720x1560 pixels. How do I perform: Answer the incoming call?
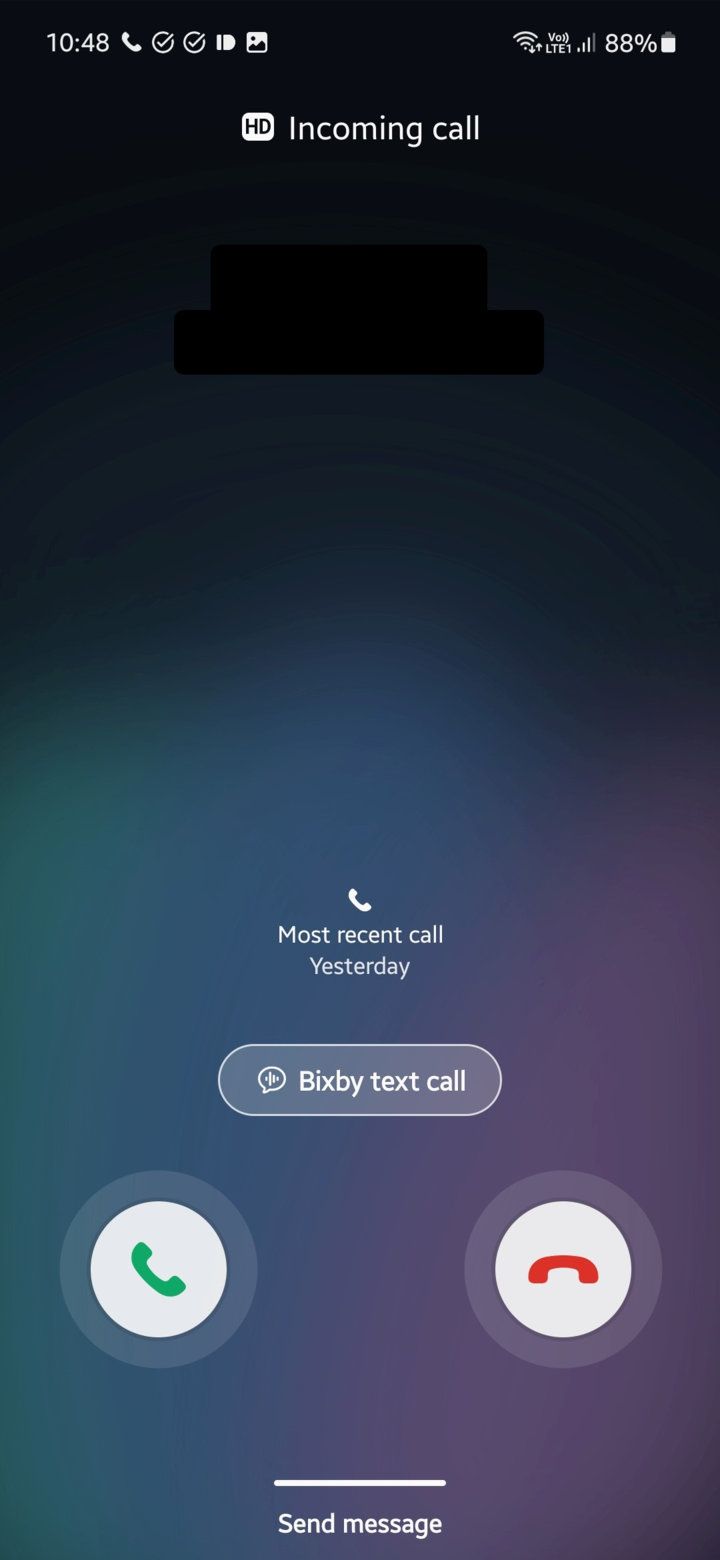[158, 1269]
